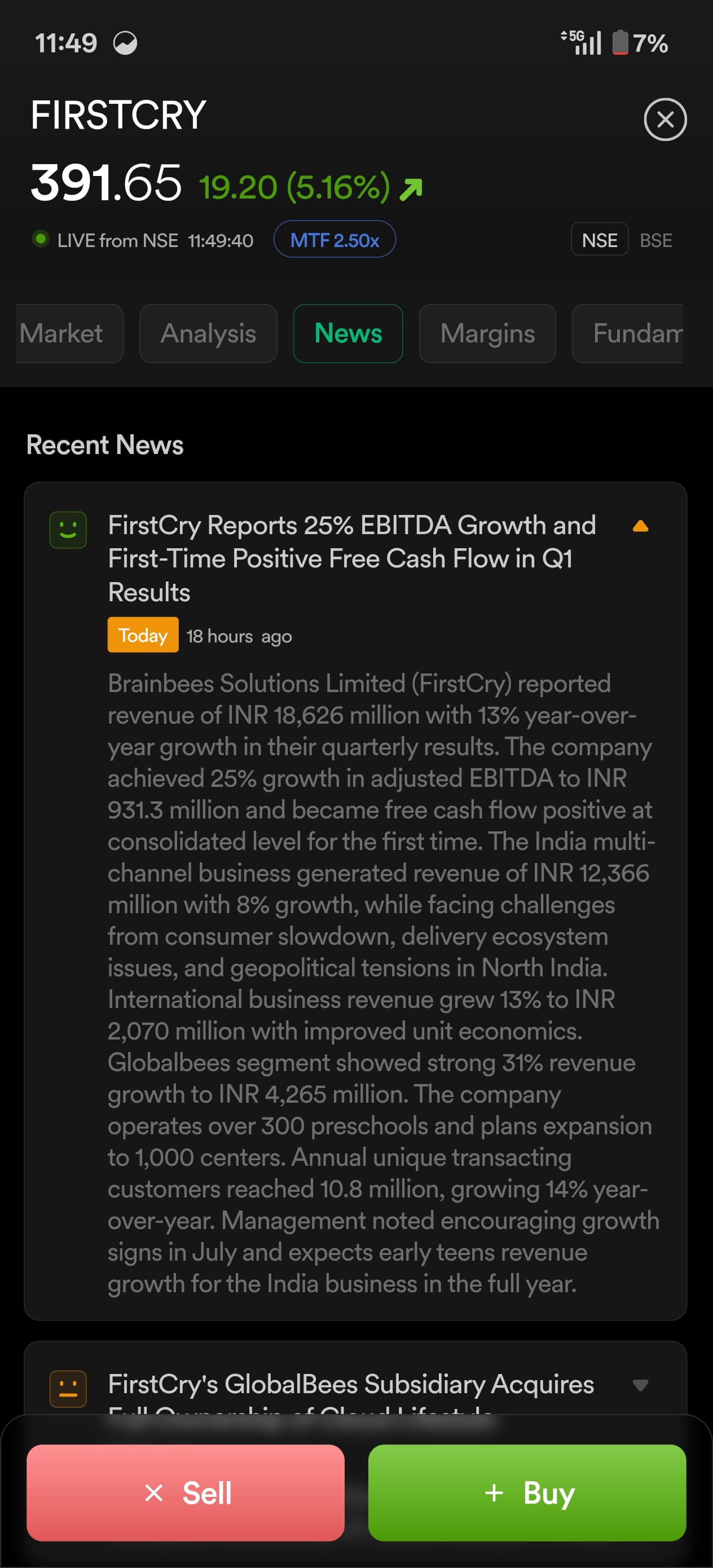
Task: Tap the MTF 2.50x chip
Action: pyautogui.click(x=335, y=239)
